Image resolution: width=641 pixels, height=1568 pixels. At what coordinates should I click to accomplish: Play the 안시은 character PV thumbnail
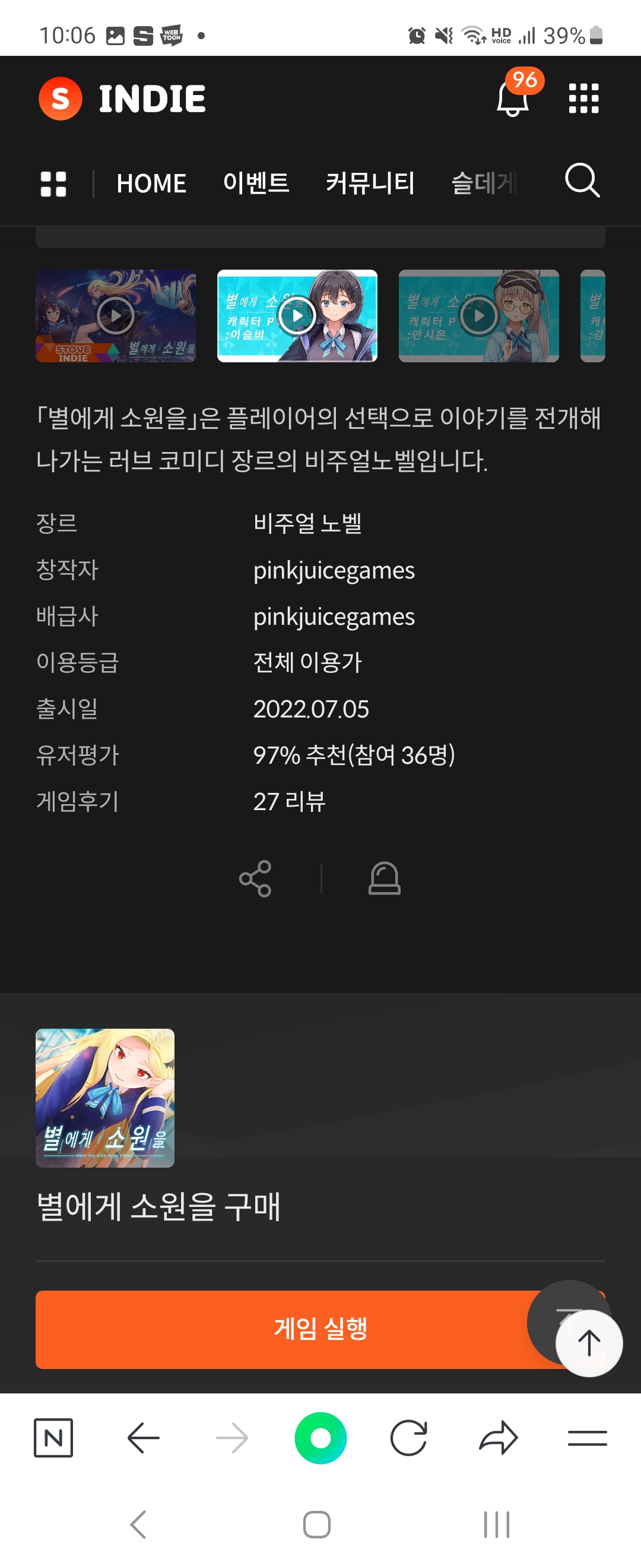point(478,316)
